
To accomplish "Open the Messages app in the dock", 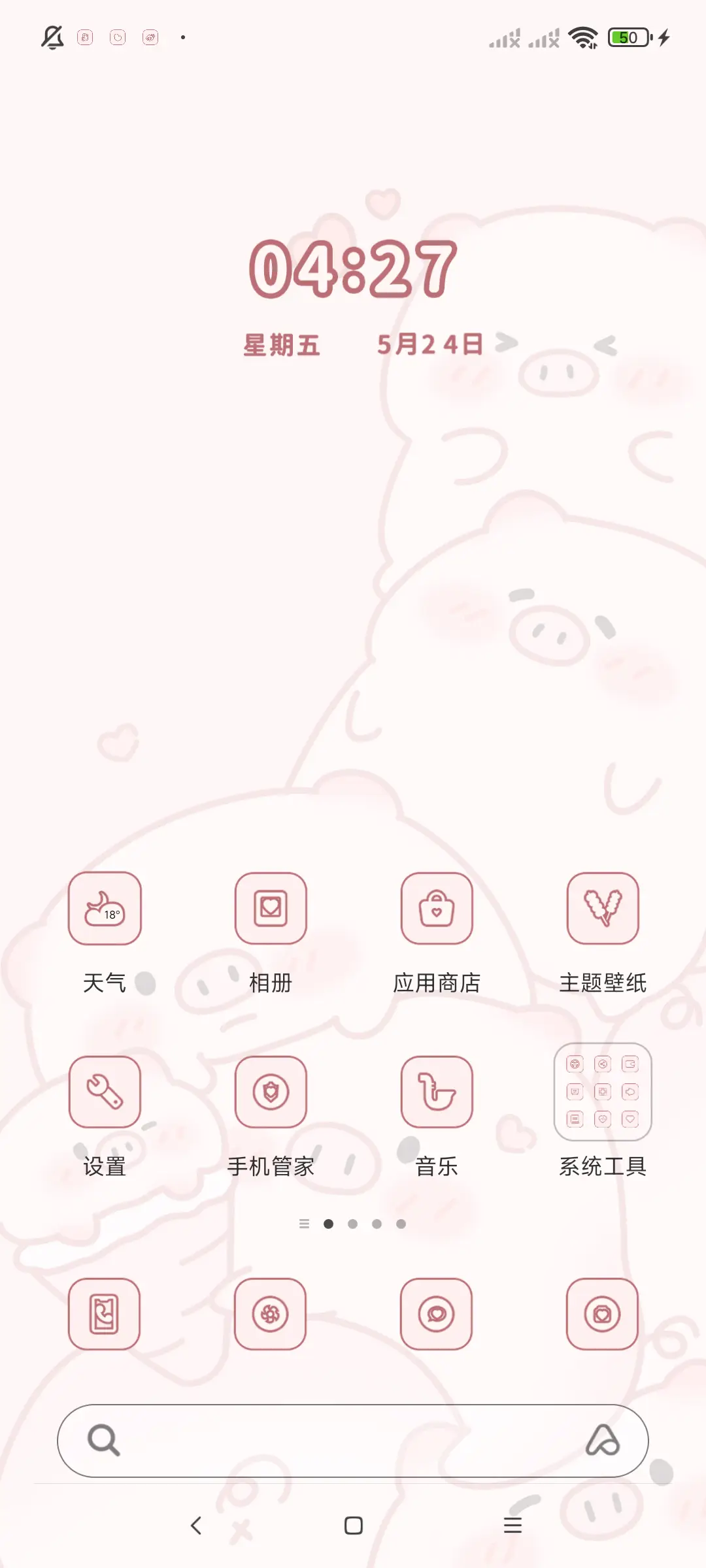I will click(x=437, y=1315).
